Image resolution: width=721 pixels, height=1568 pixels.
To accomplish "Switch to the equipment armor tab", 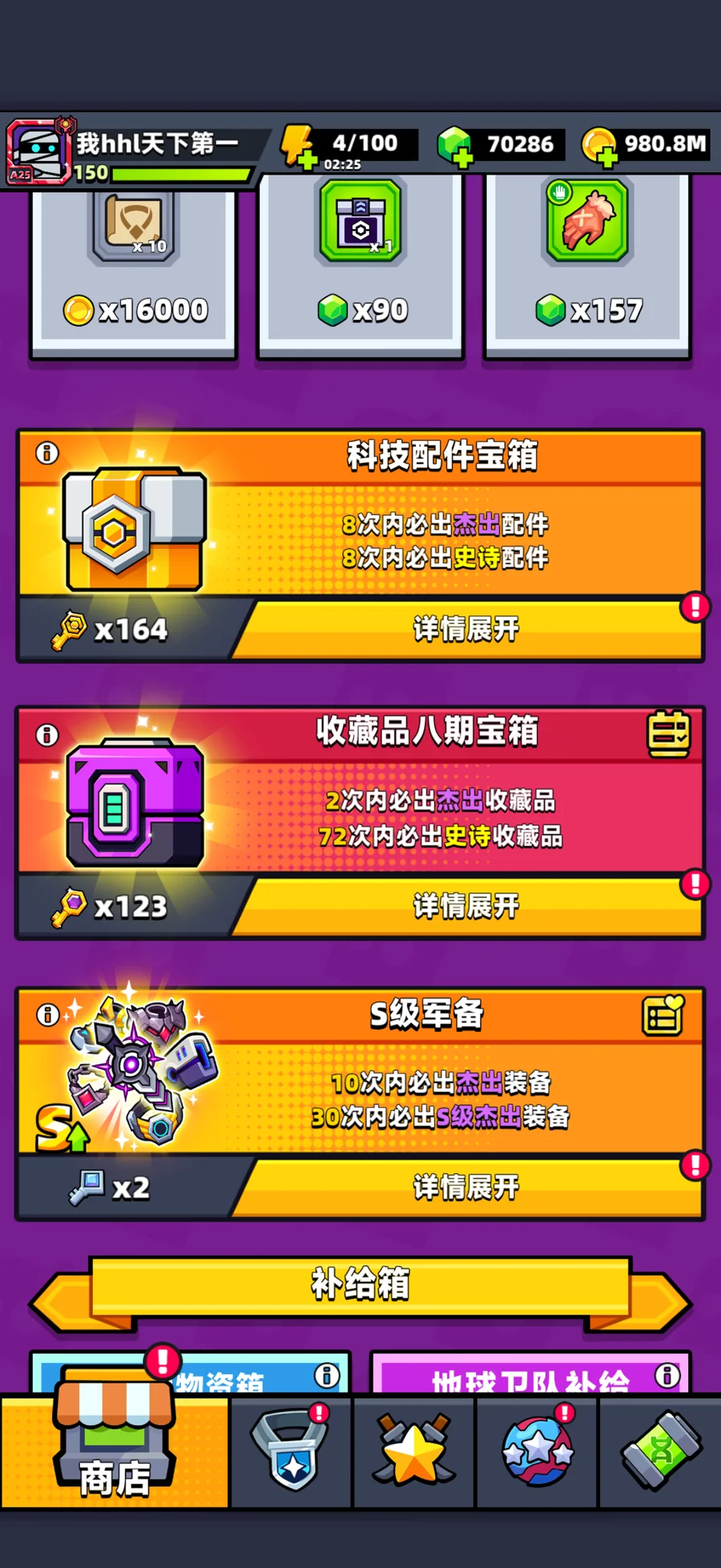I will [293, 1453].
